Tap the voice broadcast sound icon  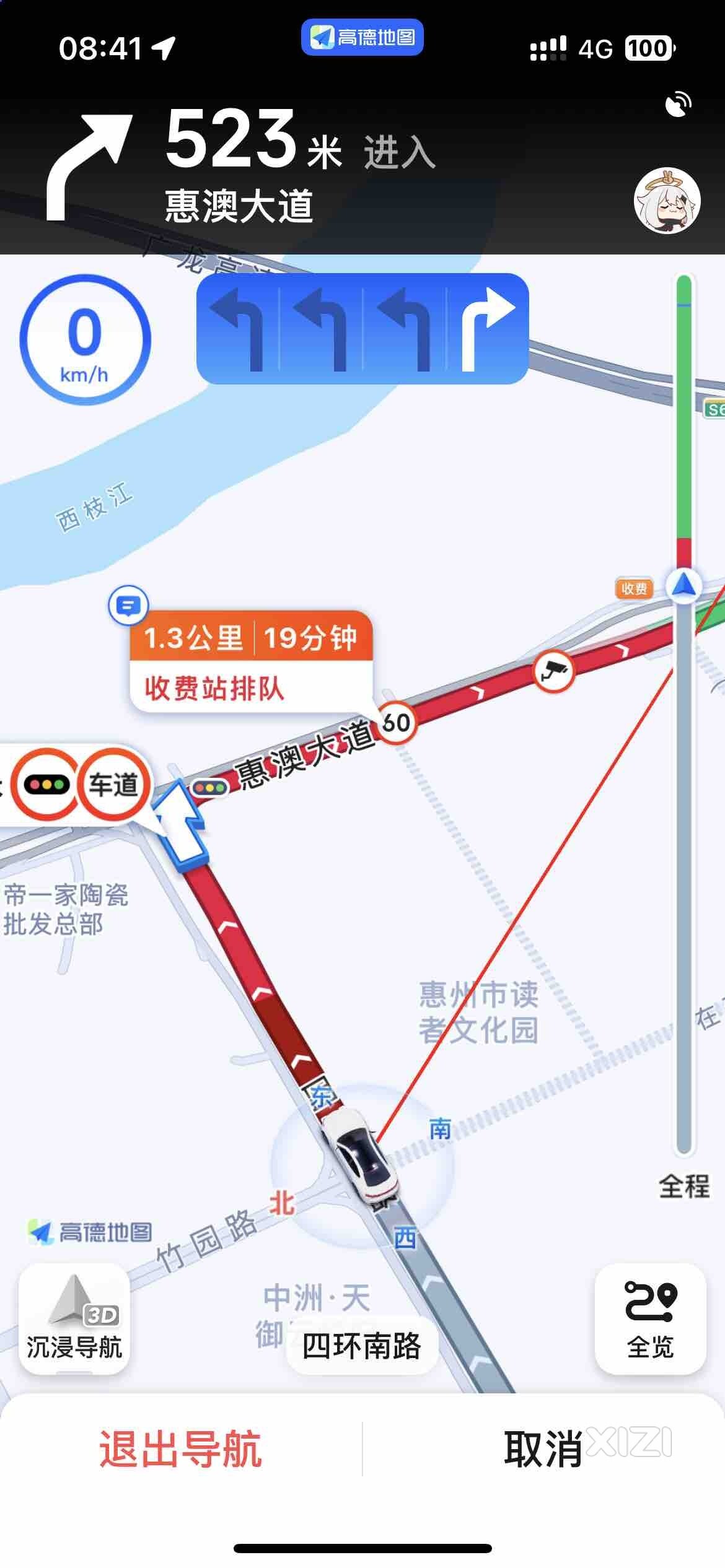click(678, 104)
